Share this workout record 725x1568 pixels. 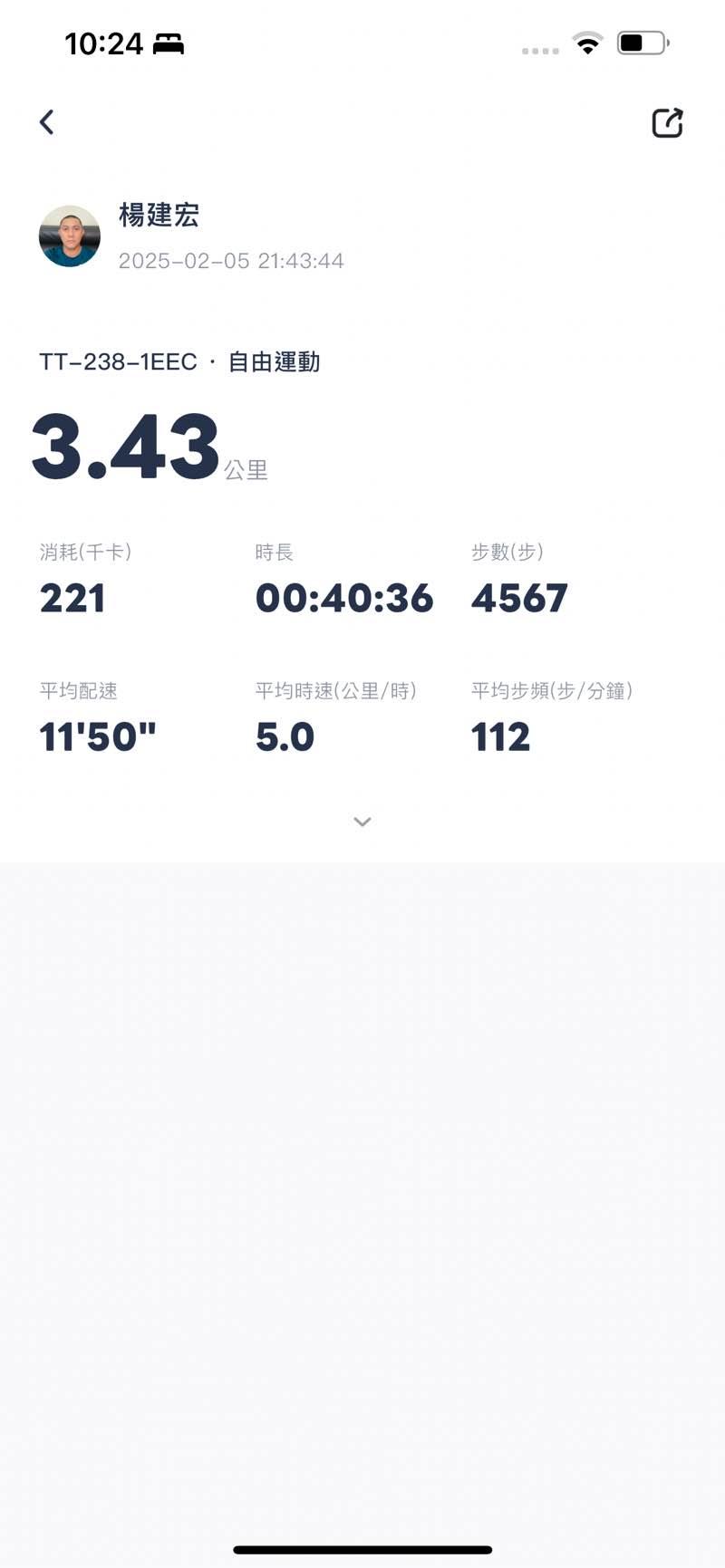point(667,122)
